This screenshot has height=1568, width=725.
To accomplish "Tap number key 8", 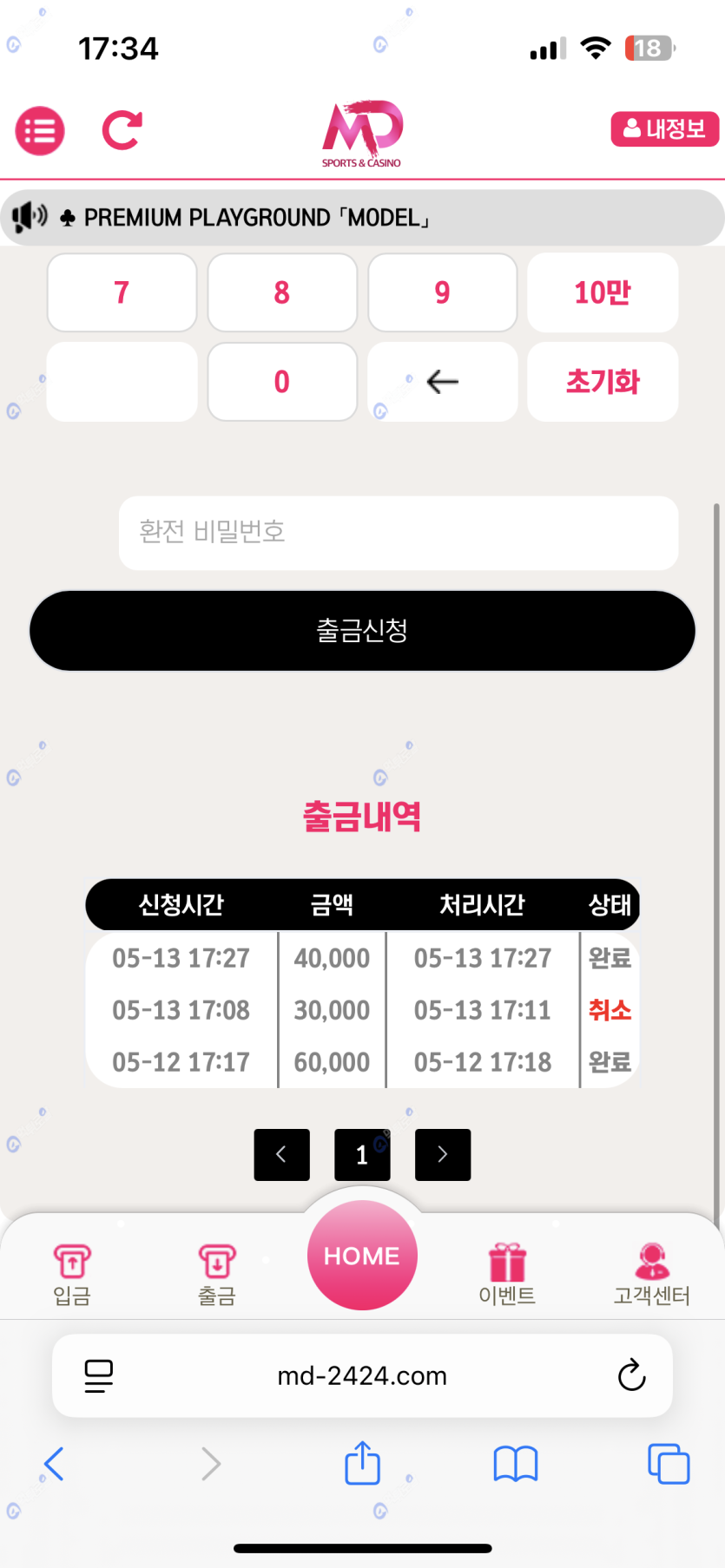I will coord(282,292).
